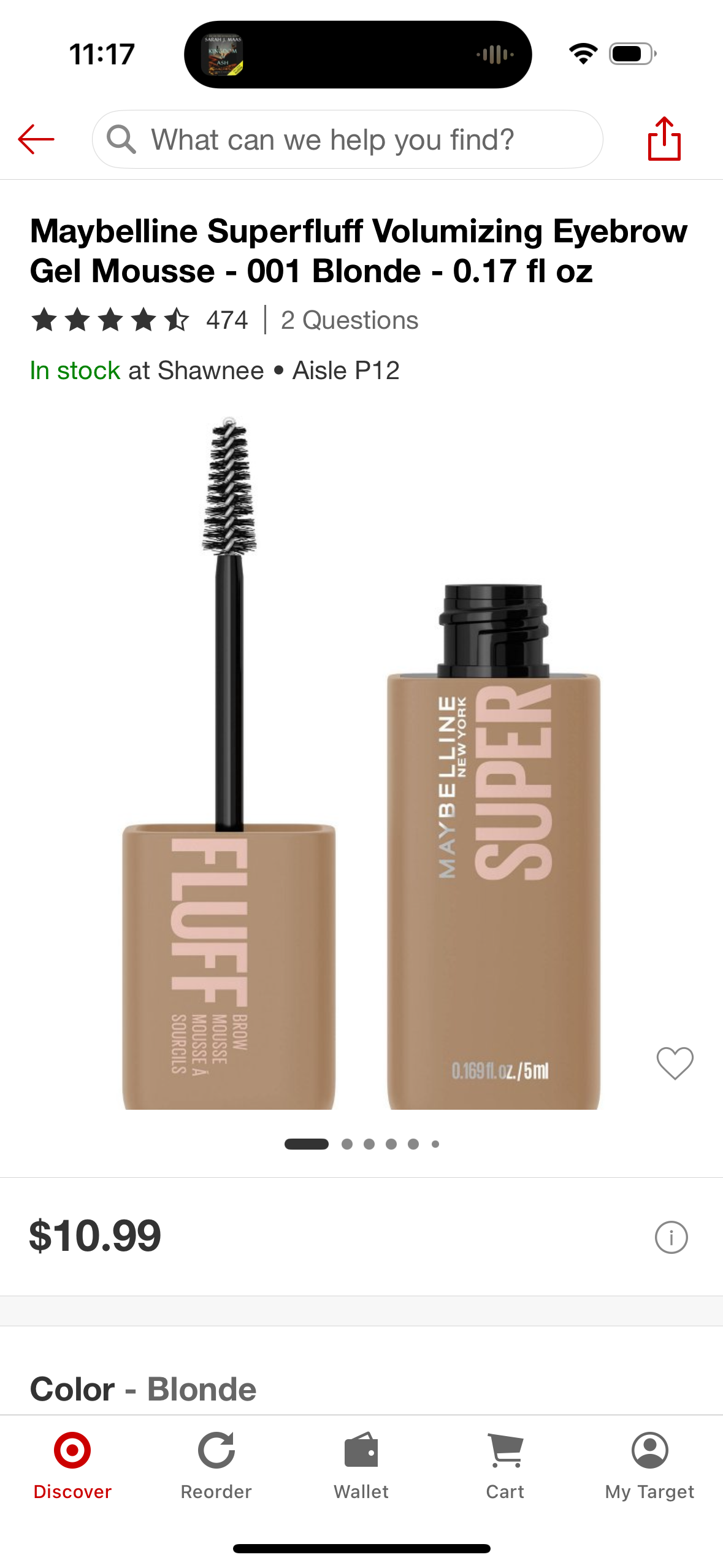723x1568 pixels.
Task: Open the 474 star ratings
Action: pyautogui.click(x=140, y=320)
